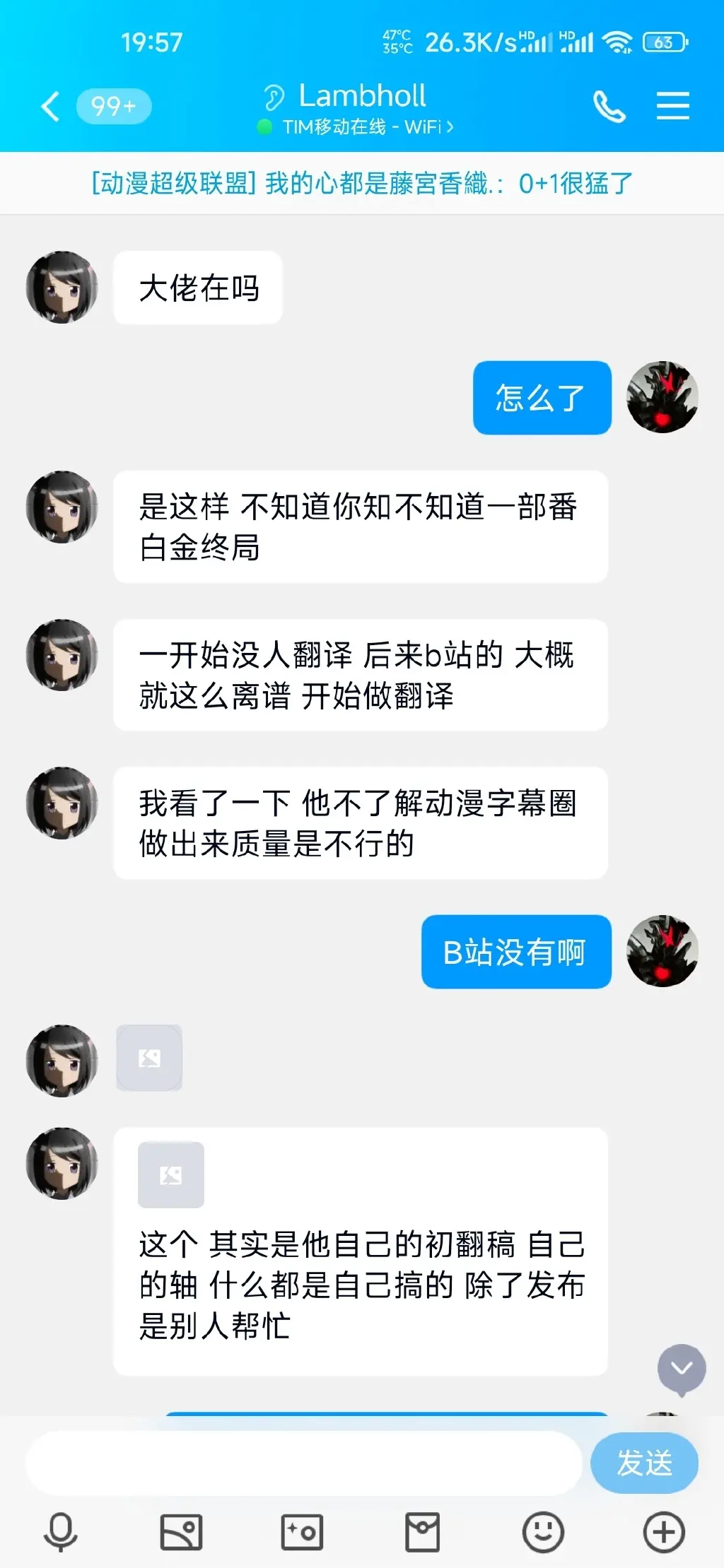
Task: Open the image above 这个 其实是他自己的初翻稿
Action: point(171,1174)
